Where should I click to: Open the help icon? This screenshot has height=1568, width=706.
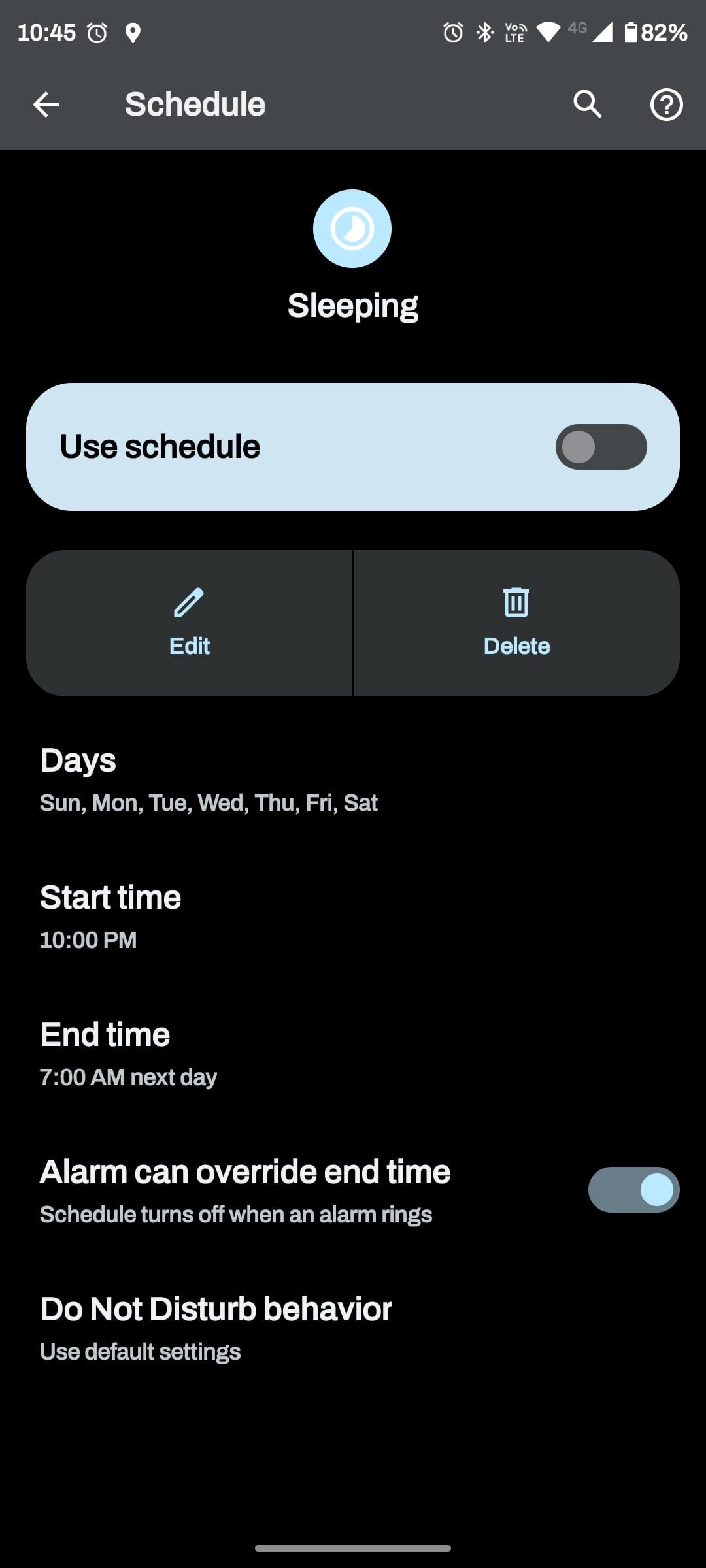pos(666,103)
